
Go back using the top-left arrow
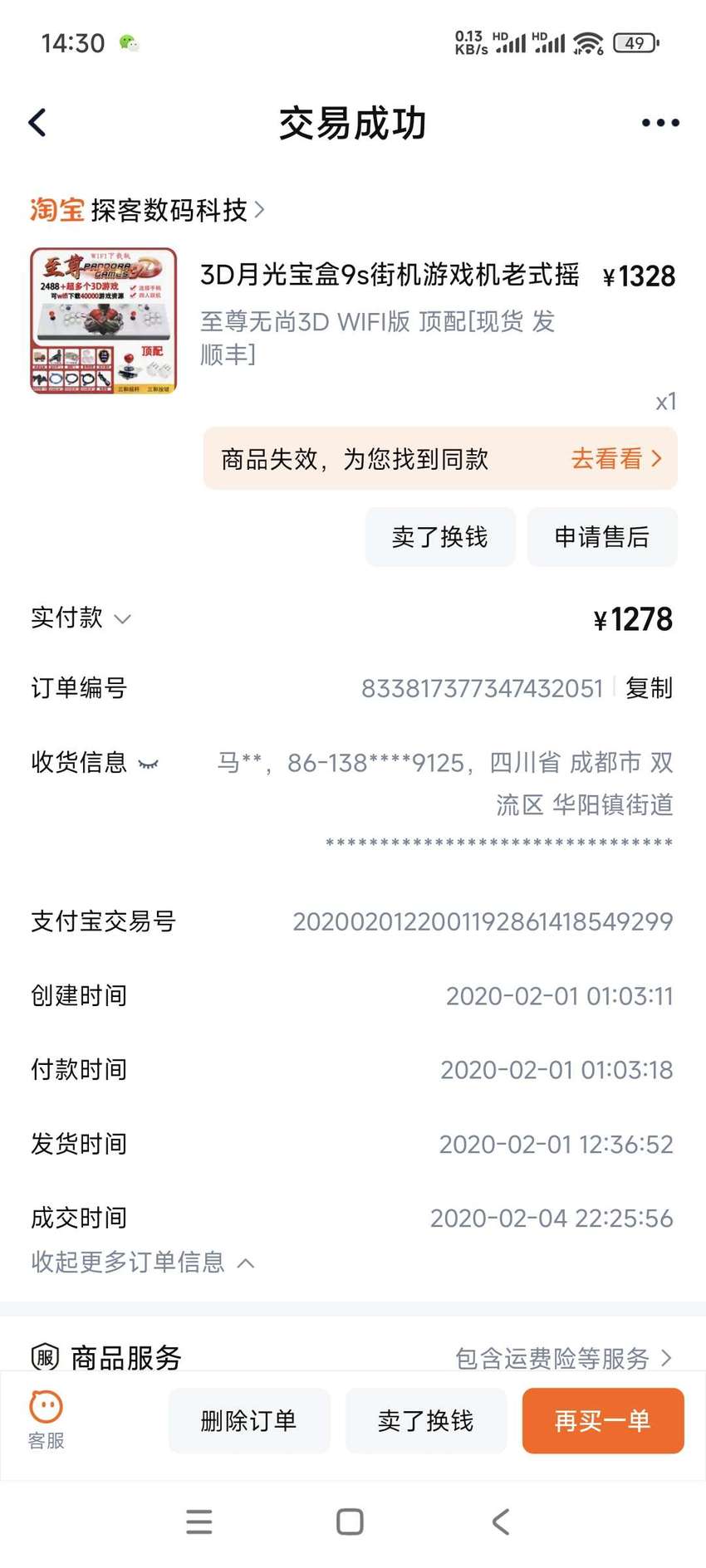pos(37,123)
